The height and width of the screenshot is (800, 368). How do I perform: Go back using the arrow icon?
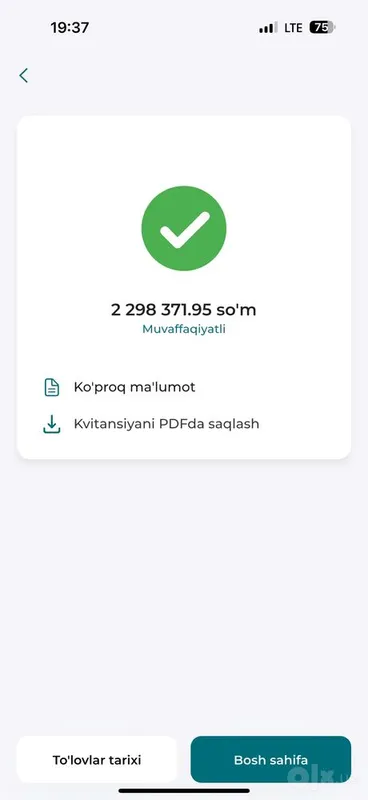[23, 76]
